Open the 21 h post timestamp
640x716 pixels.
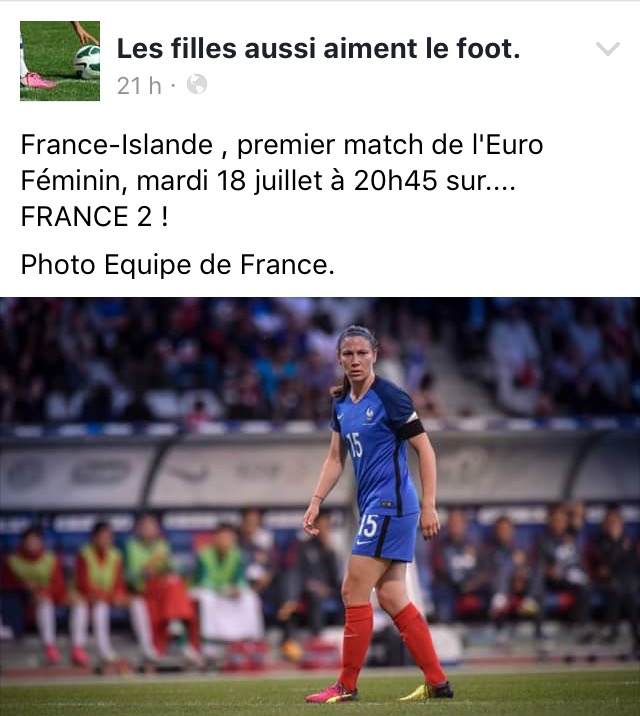click(139, 86)
